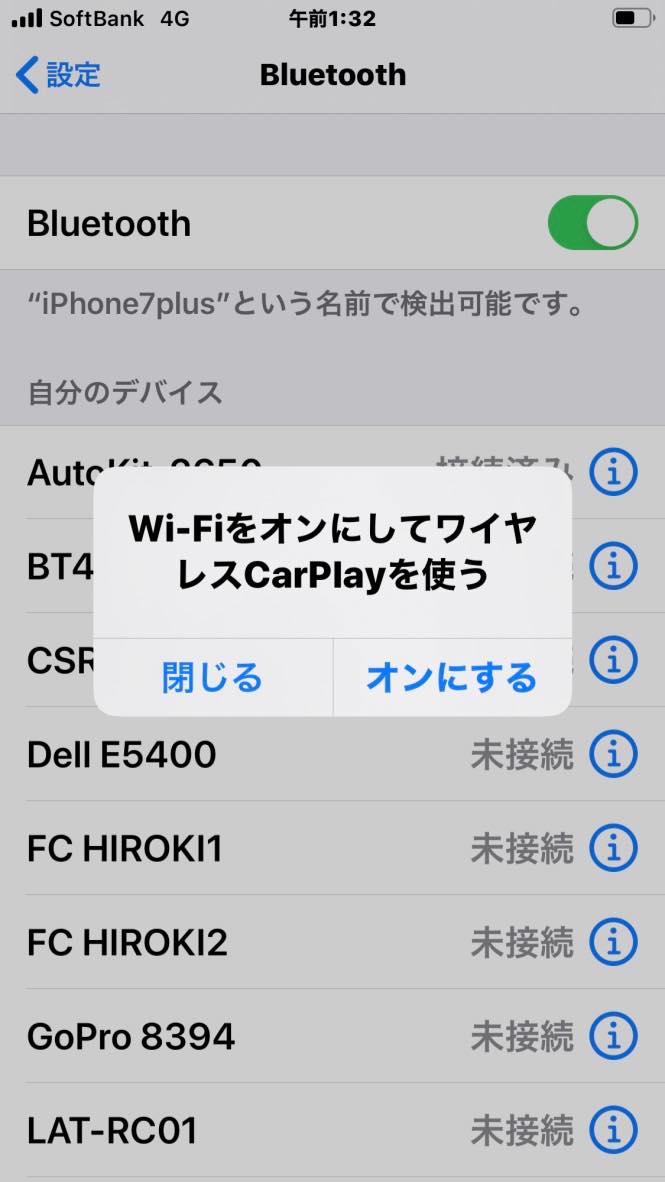Screen dimensions: 665x1182
Task: Connect to the LAT-RC01 device
Action: point(302,1130)
